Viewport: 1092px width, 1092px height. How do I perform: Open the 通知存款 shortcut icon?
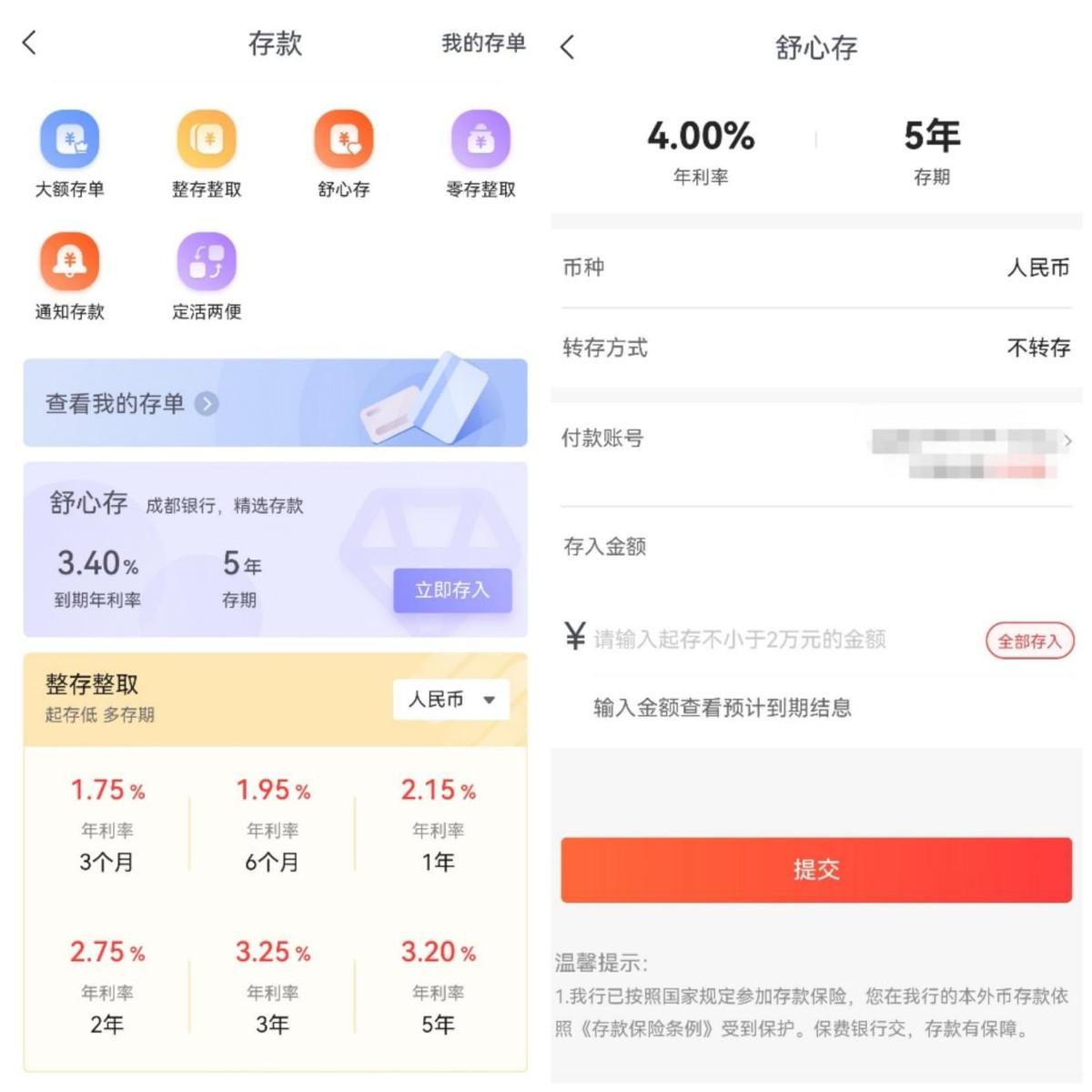[70, 262]
